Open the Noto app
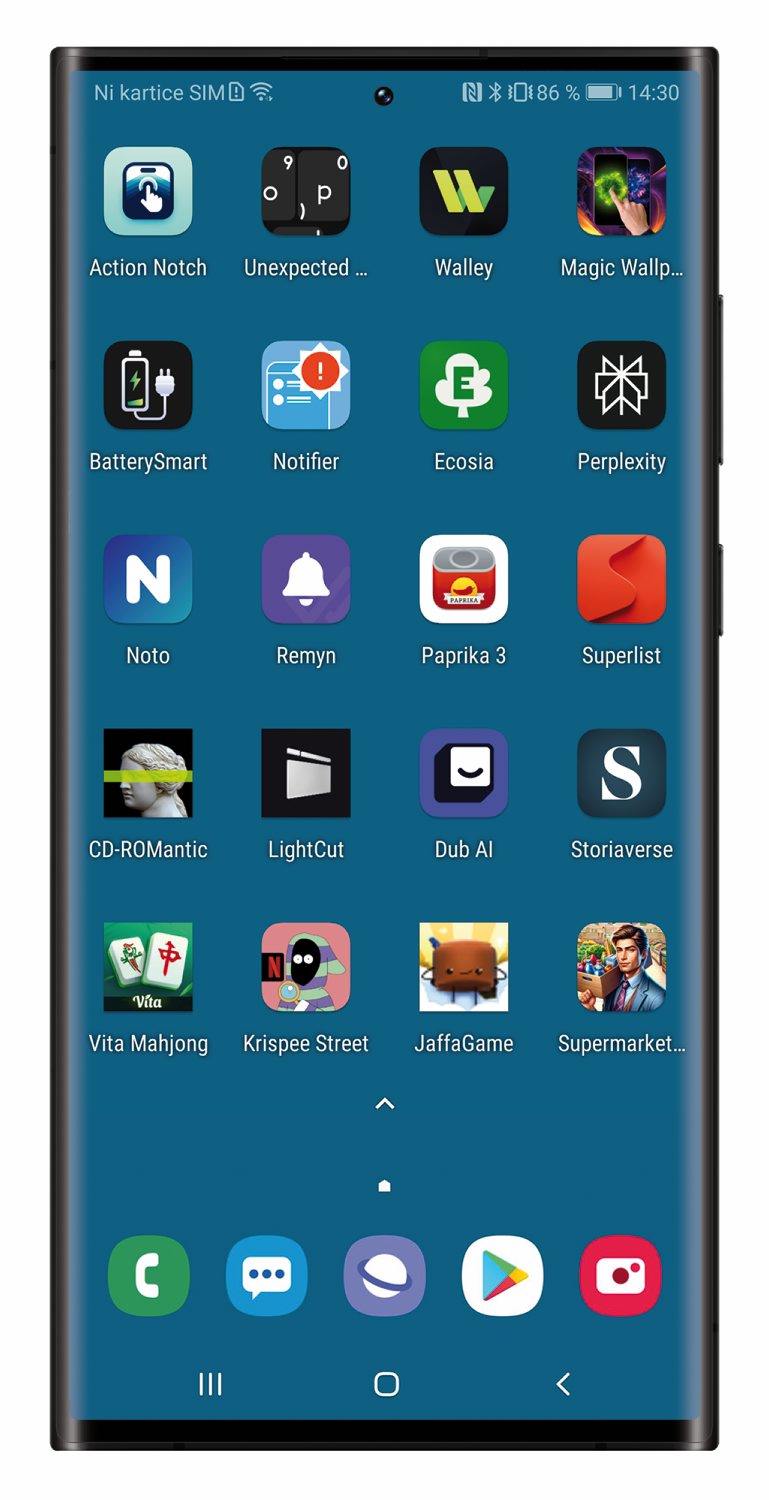The image size is (769, 1500). pos(148,579)
